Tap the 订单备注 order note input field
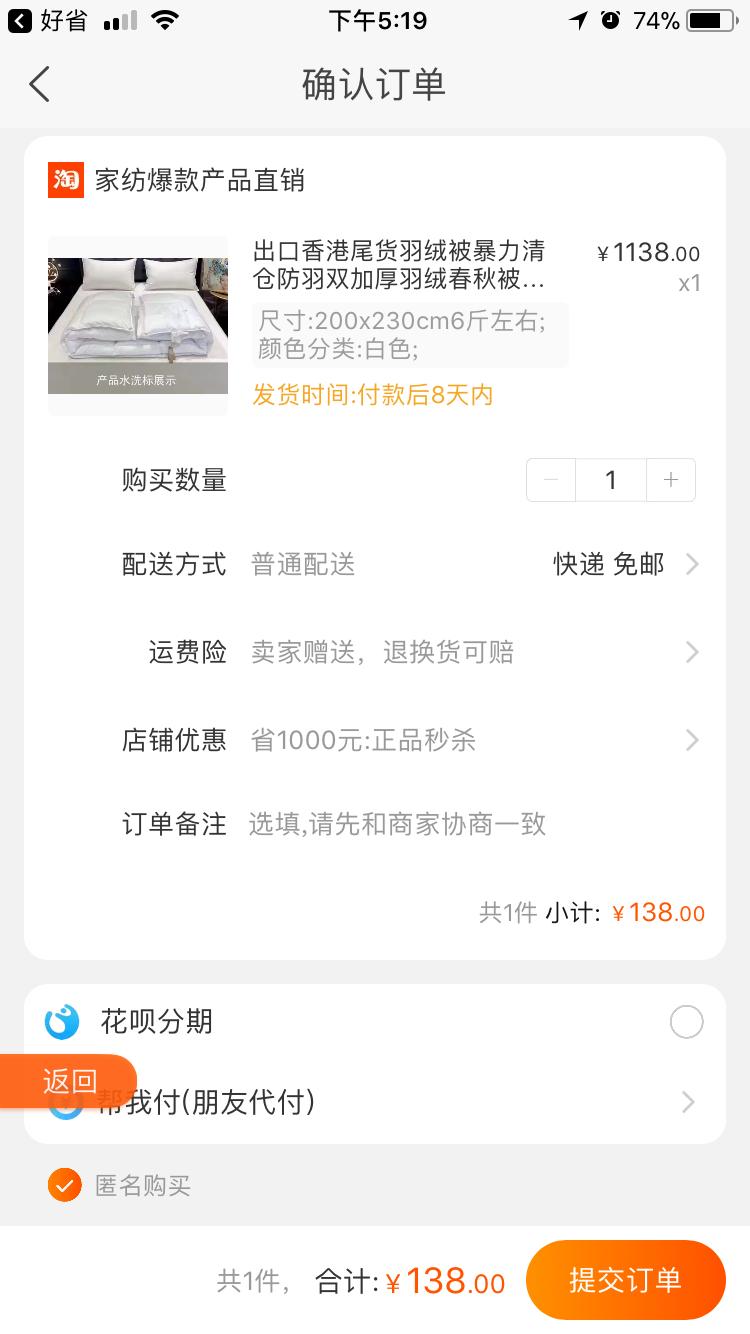The width and height of the screenshot is (750, 1334). [450, 824]
